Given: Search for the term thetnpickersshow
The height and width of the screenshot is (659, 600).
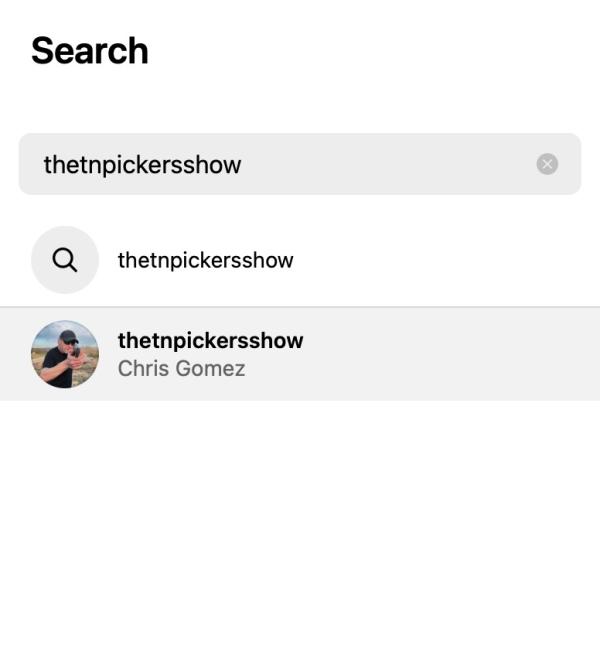Looking at the screenshot, I should coord(205,260).
